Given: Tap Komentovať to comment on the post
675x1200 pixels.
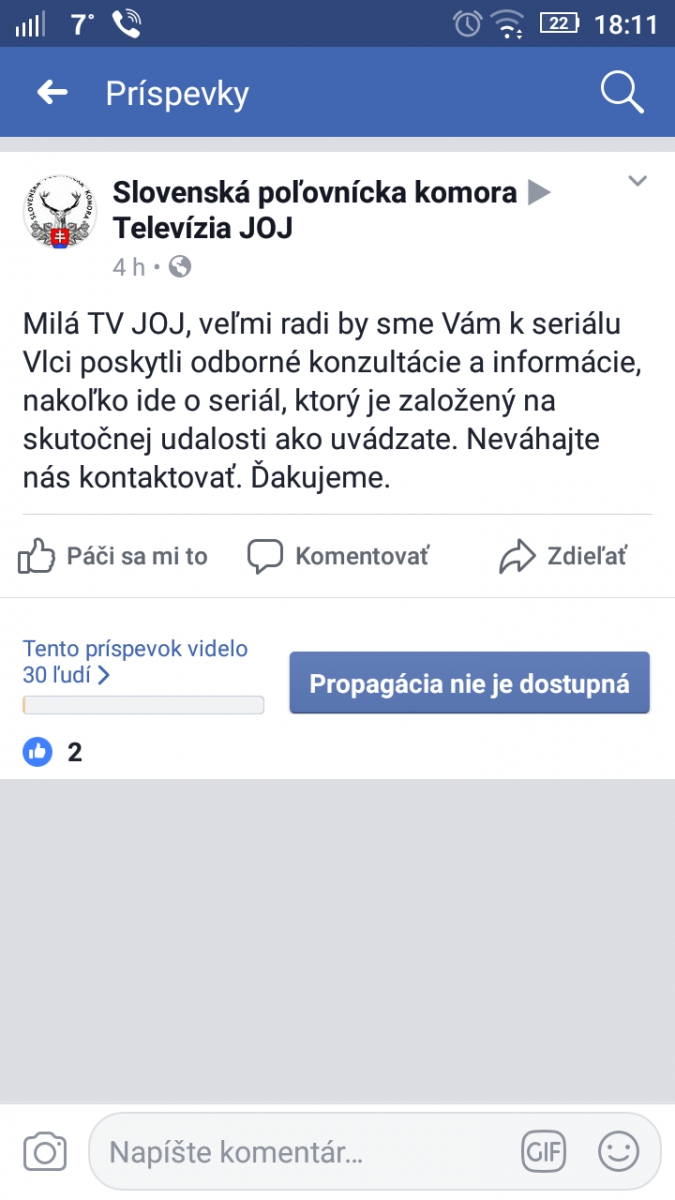Looking at the screenshot, I should pos(339,556).
